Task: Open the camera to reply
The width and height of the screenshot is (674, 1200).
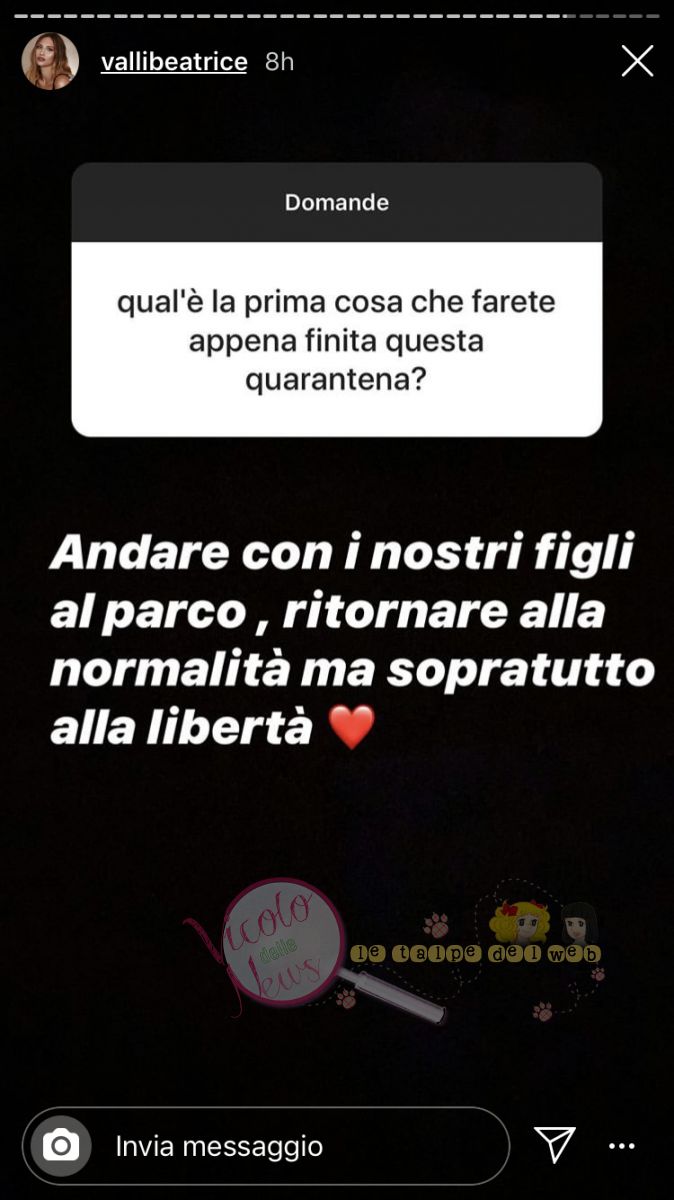Action: (61, 1145)
